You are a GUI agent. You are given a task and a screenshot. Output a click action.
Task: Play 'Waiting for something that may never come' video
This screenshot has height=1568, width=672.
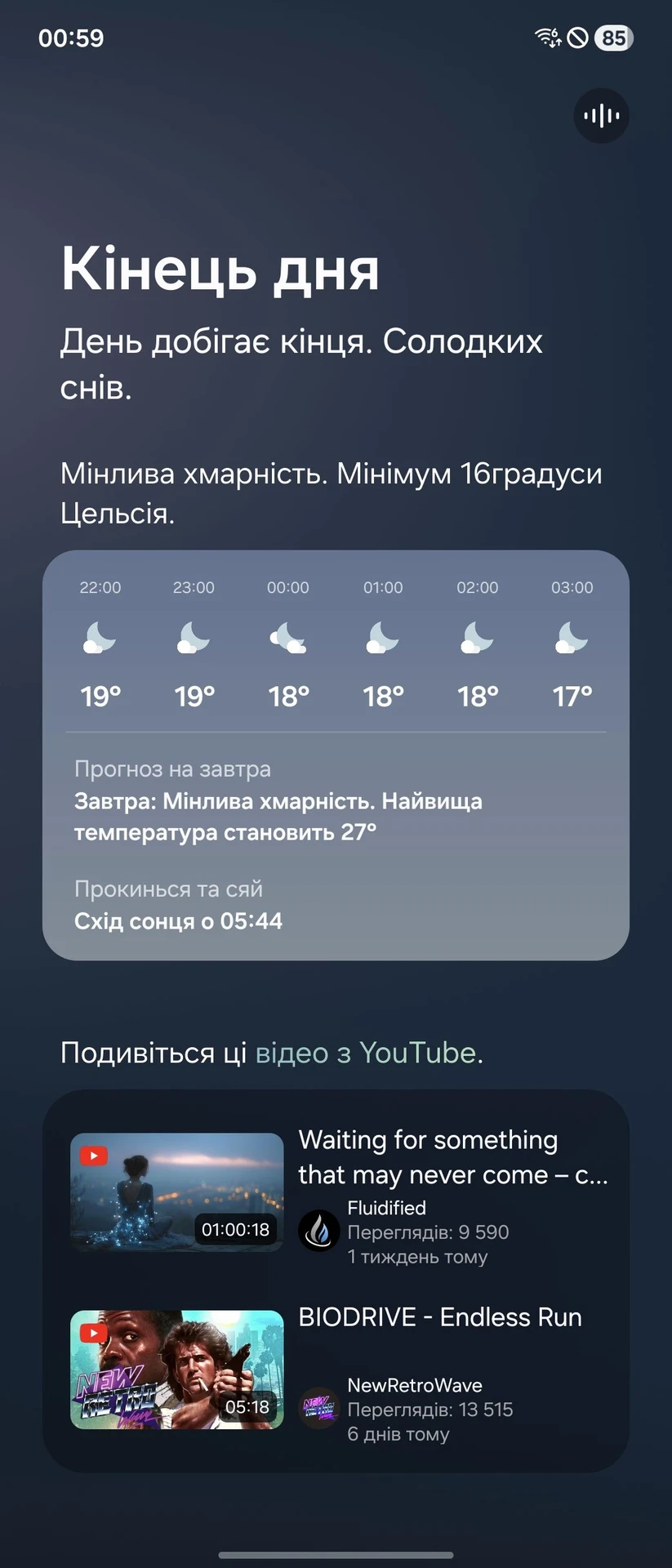[x=177, y=1192]
